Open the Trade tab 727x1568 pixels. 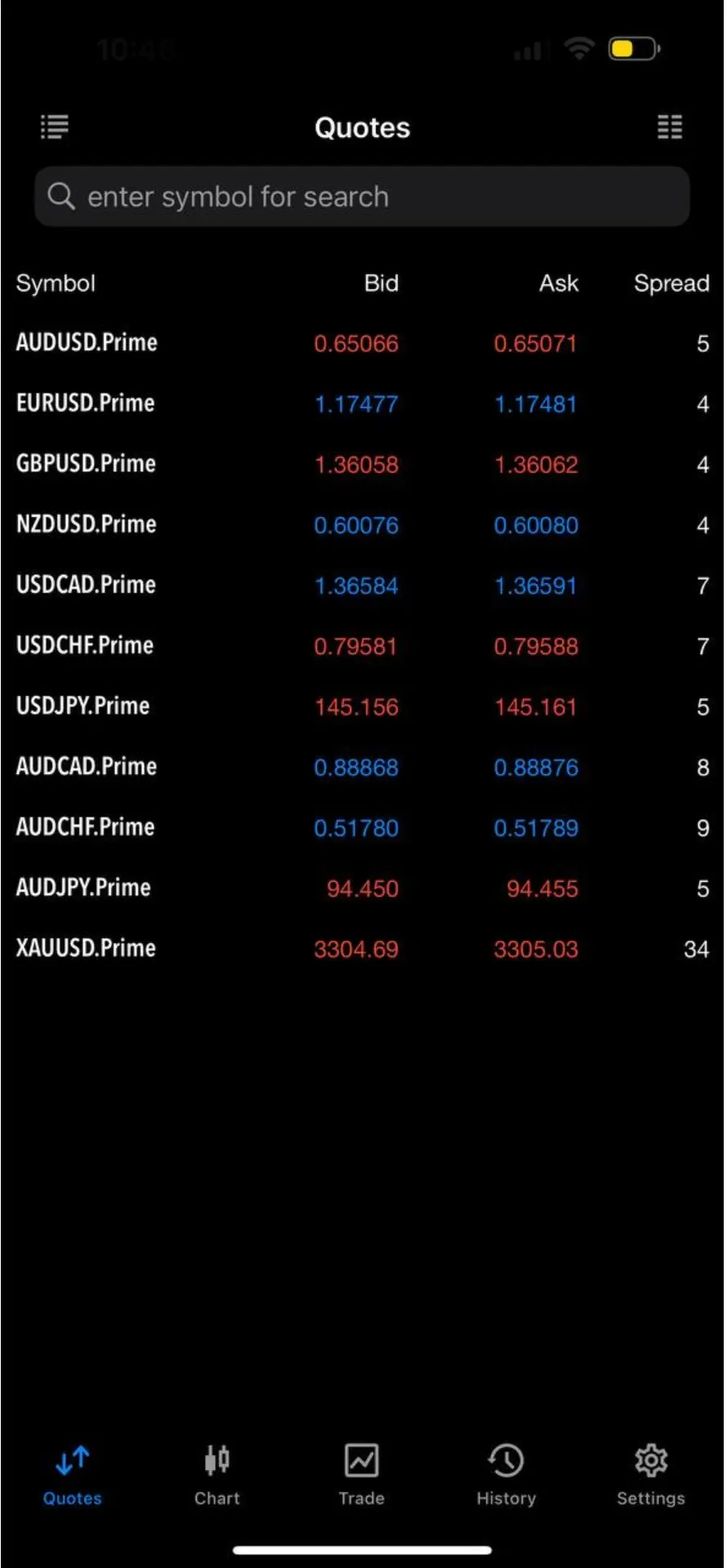[x=362, y=1475]
